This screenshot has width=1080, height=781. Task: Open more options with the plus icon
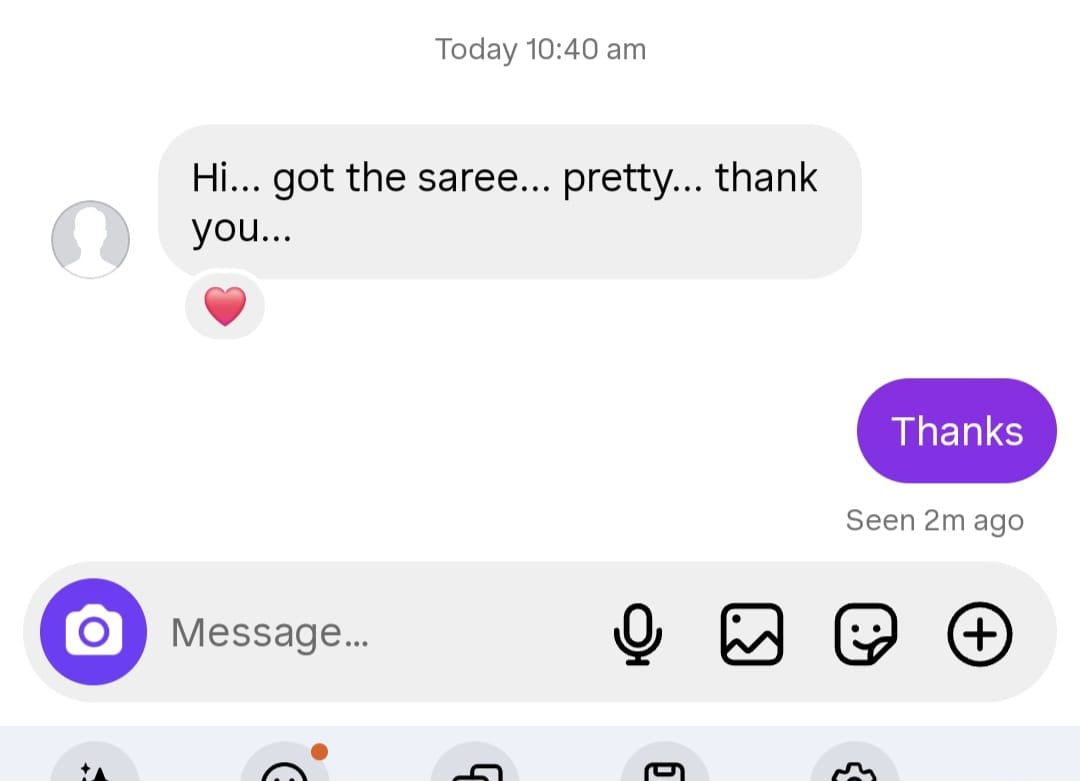[x=980, y=634]
